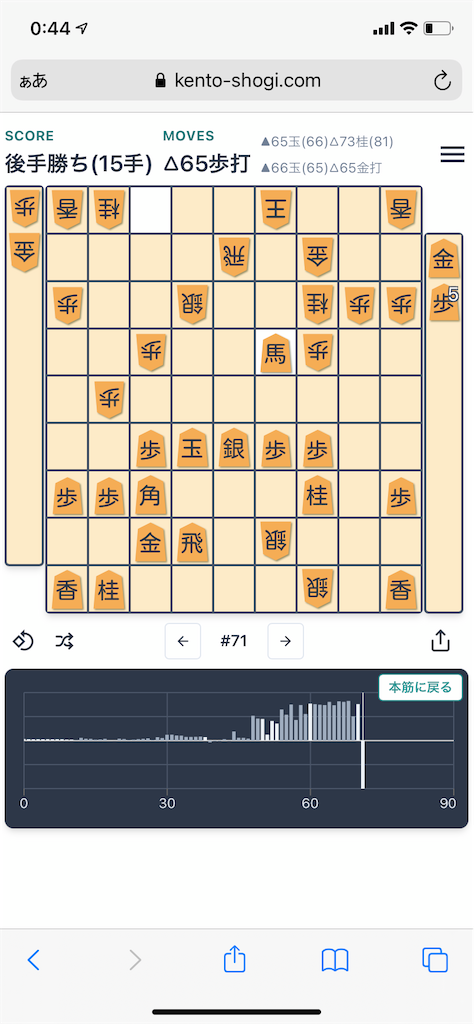The image size is (474, 1024).
Task: Tap 本筋に戻る to return to main line
Action: [x=420, y=688]
